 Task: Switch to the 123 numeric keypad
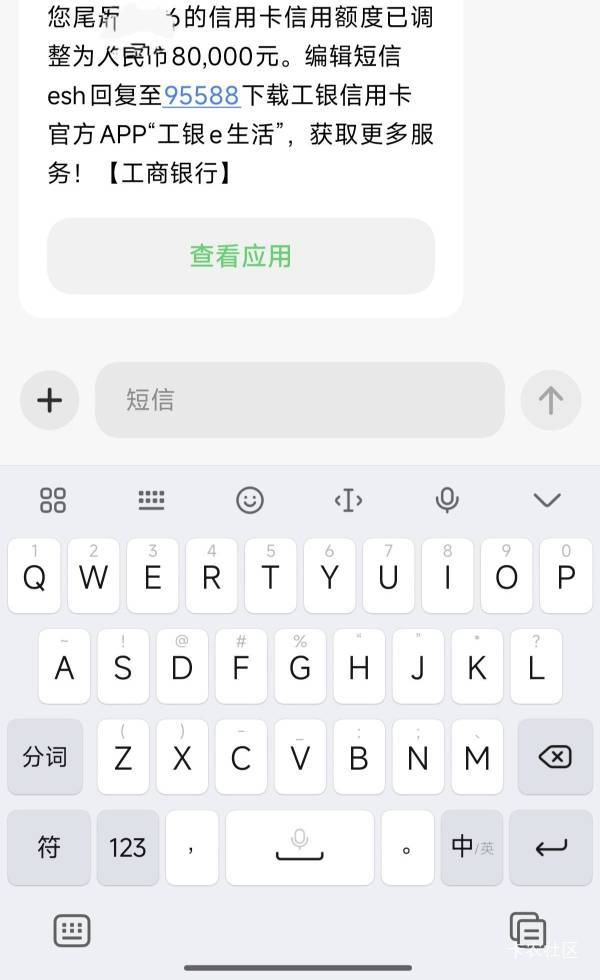pyautogui.click(x=128, y=848)
